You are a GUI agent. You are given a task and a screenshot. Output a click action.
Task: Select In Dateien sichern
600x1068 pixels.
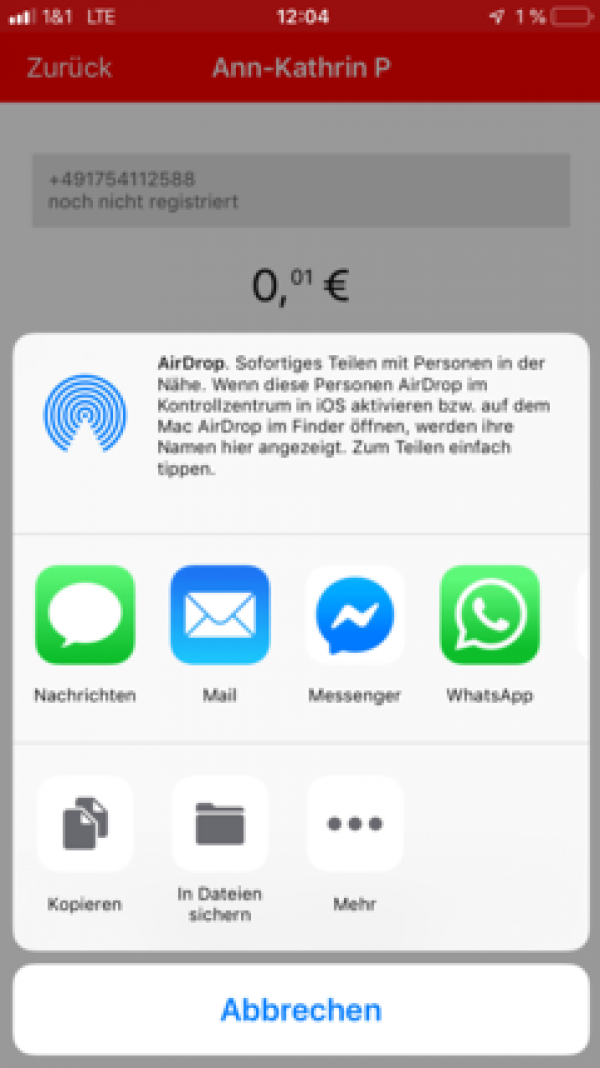pos(220,824)
